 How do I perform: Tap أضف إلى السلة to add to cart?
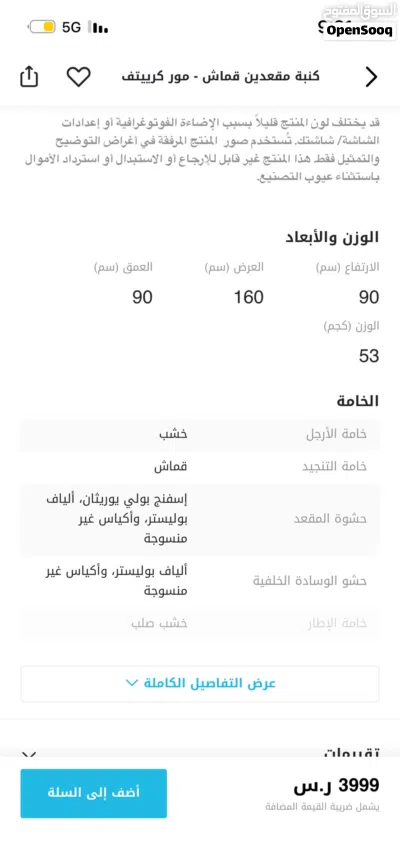[94, 793]
